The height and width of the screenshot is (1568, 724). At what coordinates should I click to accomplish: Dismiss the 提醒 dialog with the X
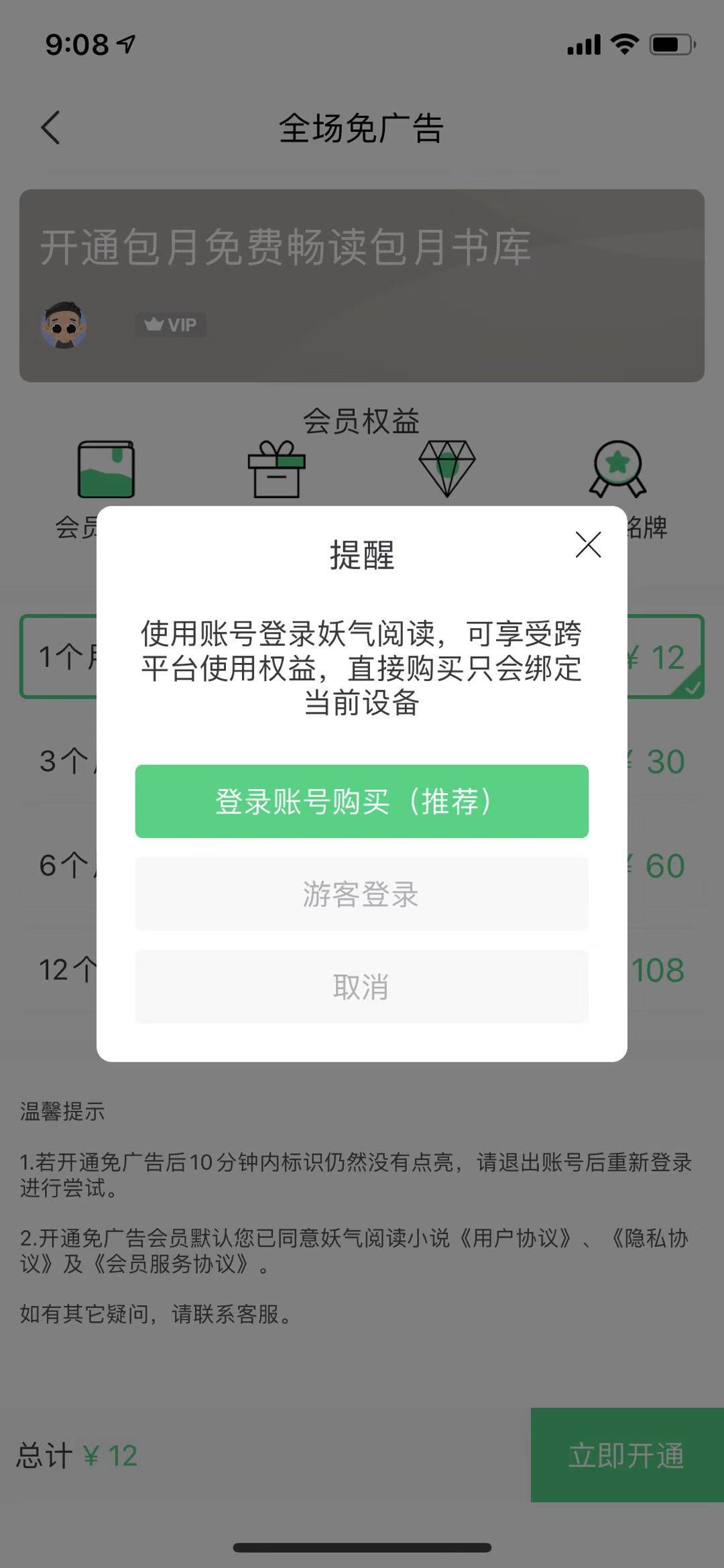588,545
